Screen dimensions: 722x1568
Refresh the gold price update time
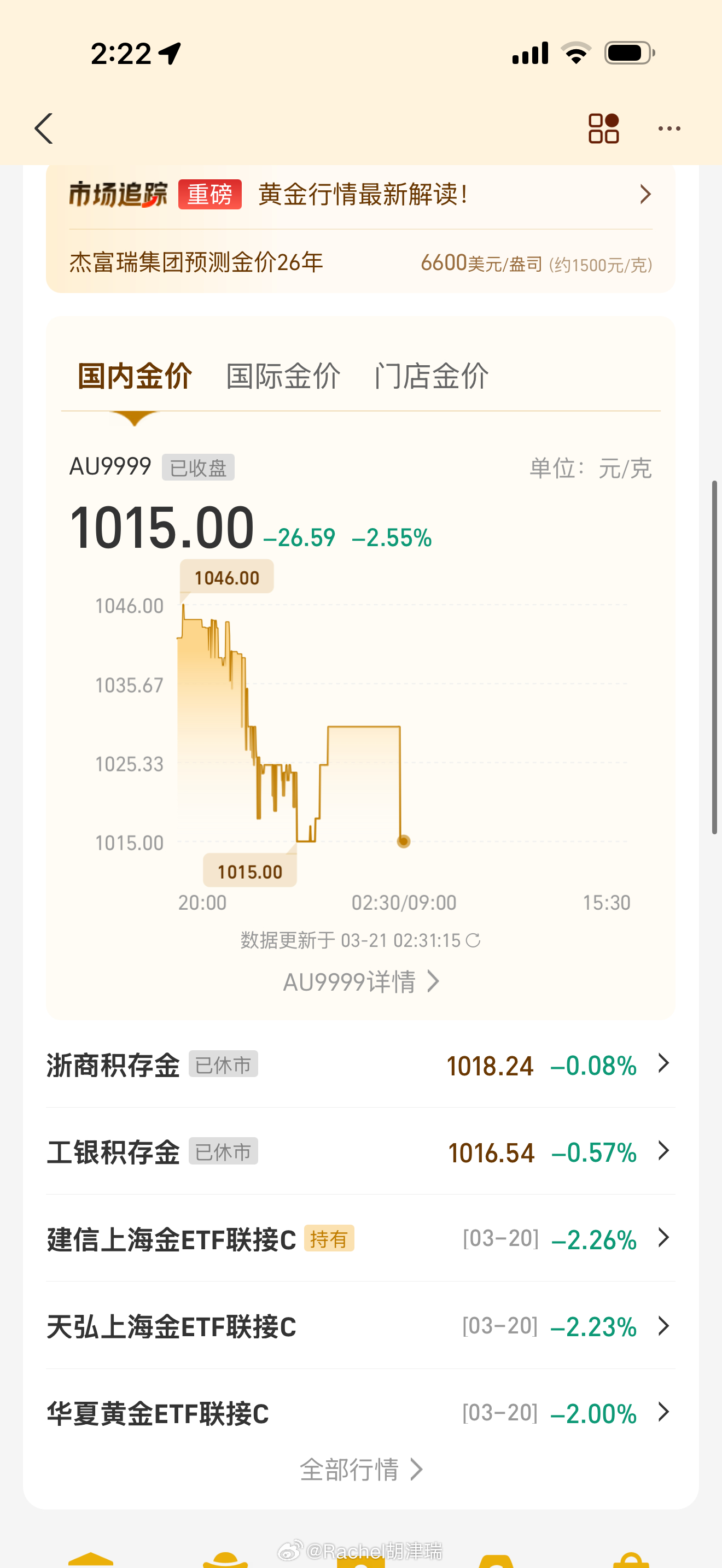pyautogui.click(x=473, y=940)
